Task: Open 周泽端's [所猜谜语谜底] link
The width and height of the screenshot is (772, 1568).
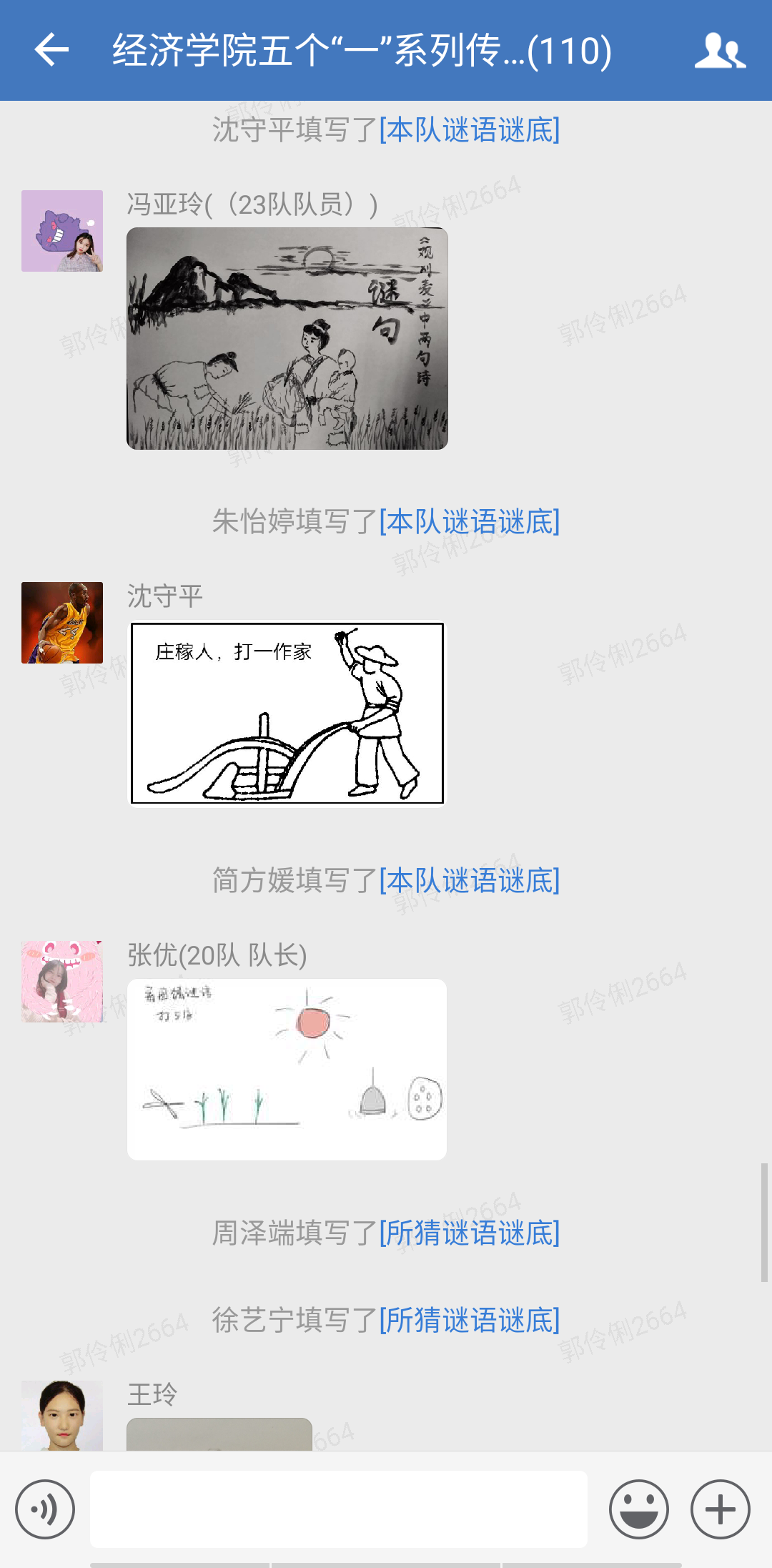Action: click(x=469, y=1233)
